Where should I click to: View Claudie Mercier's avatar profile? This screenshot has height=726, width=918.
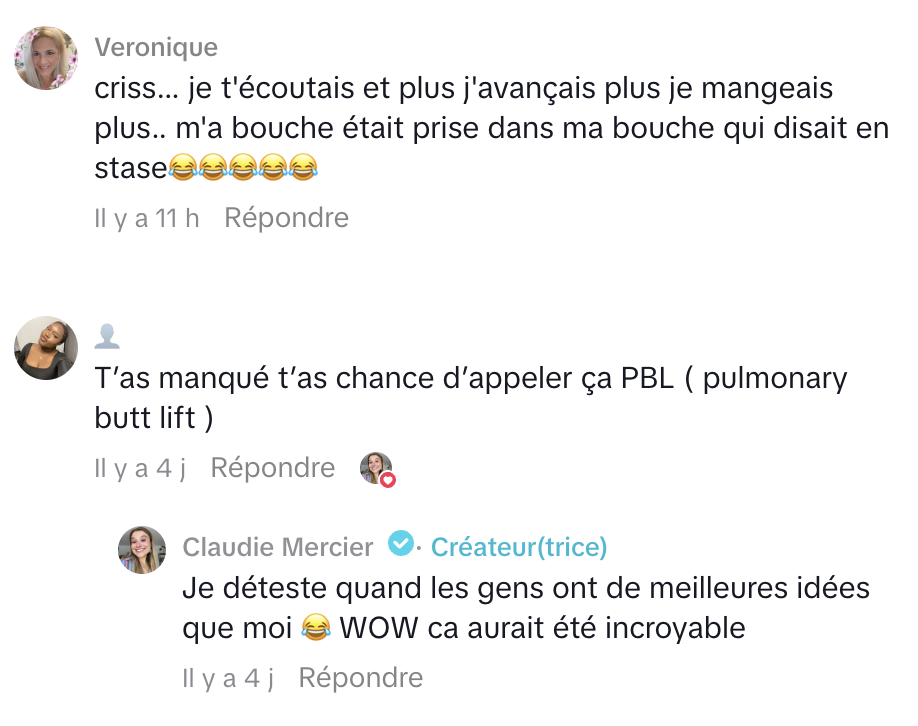(142, 550)
